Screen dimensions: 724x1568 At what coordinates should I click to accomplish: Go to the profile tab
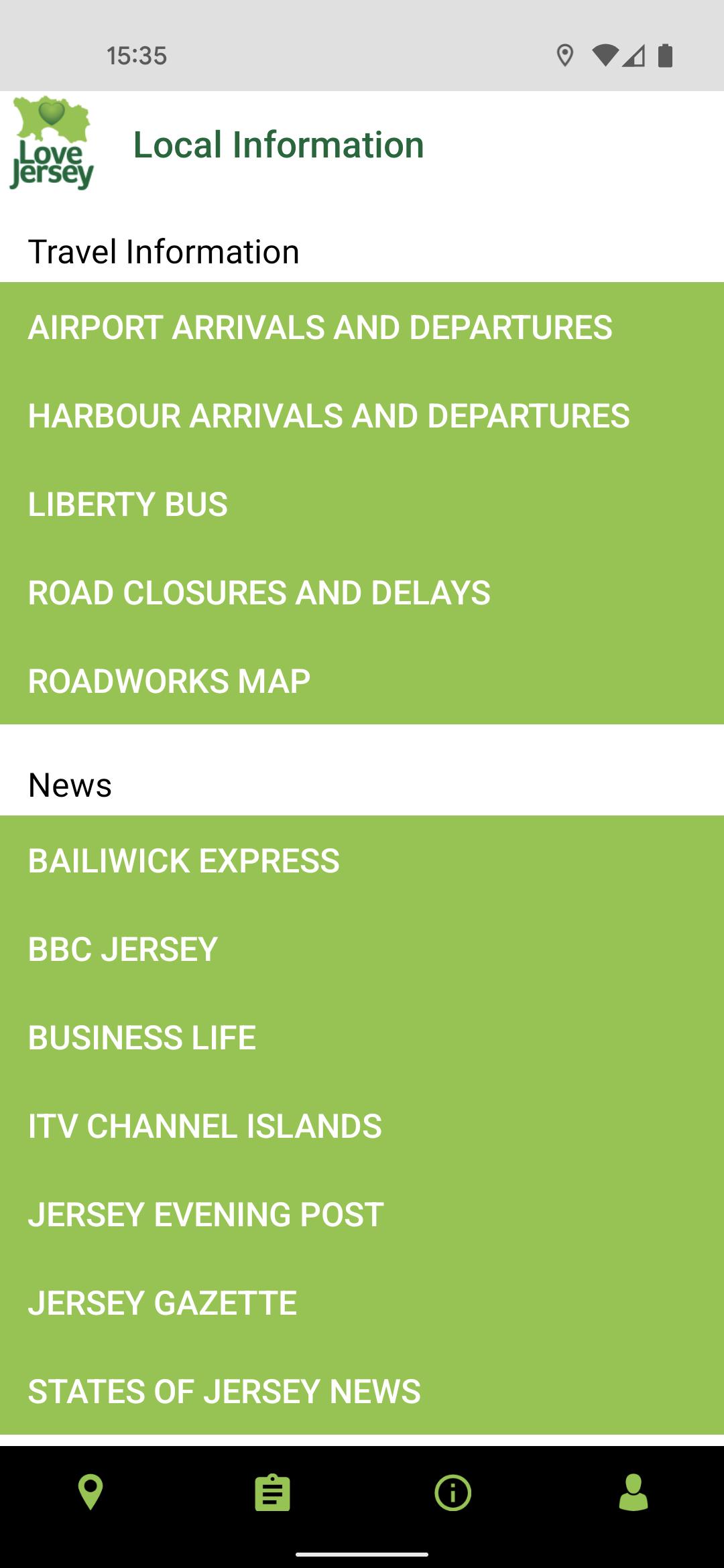click(x=633, y=1492)
